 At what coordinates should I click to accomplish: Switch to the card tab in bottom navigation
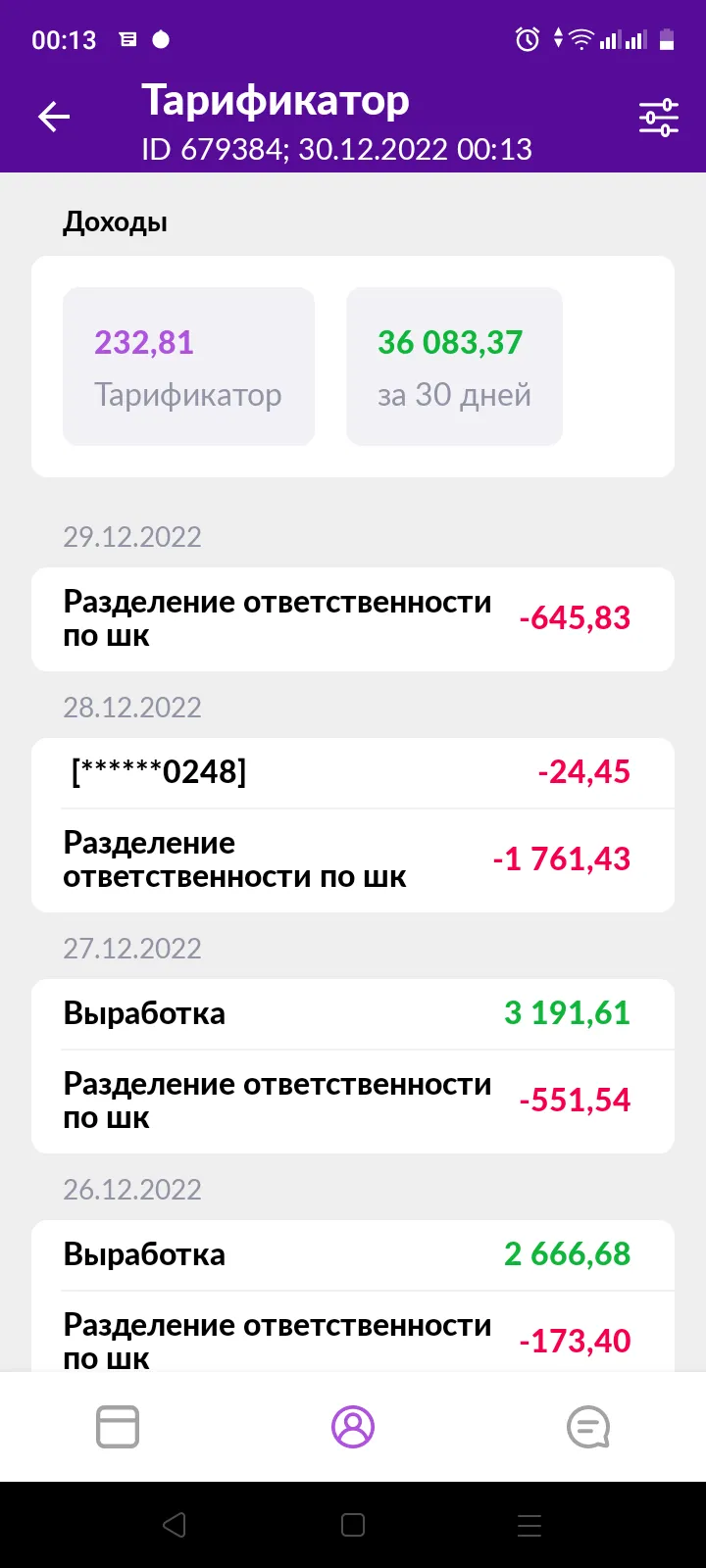coord(118,1427)
